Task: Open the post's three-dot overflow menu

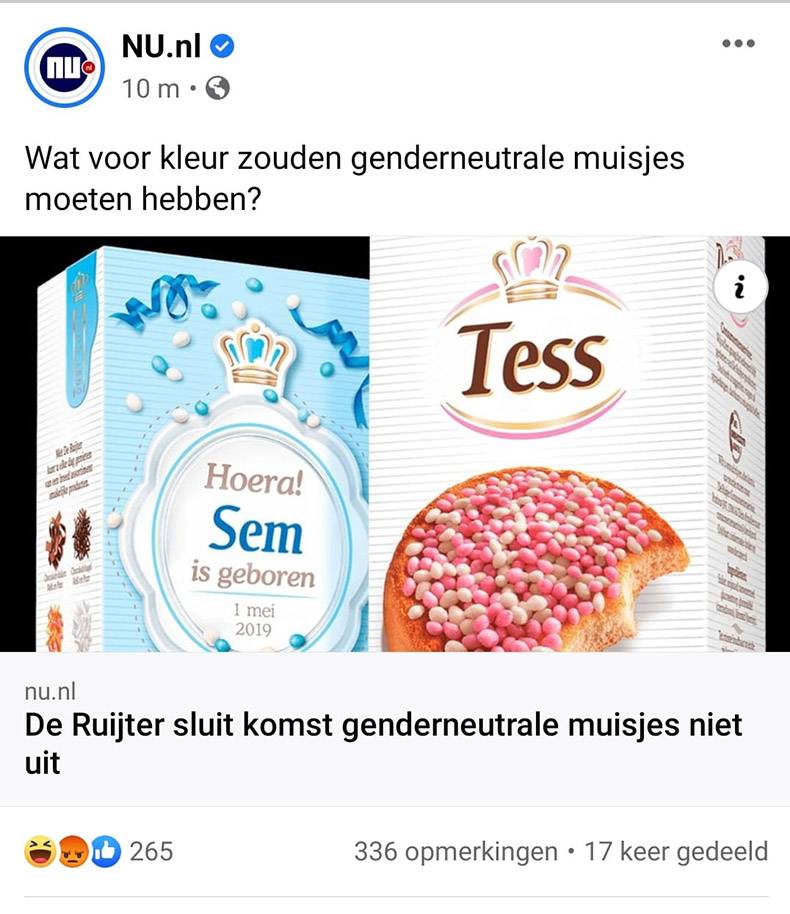Action: [738, 44]
